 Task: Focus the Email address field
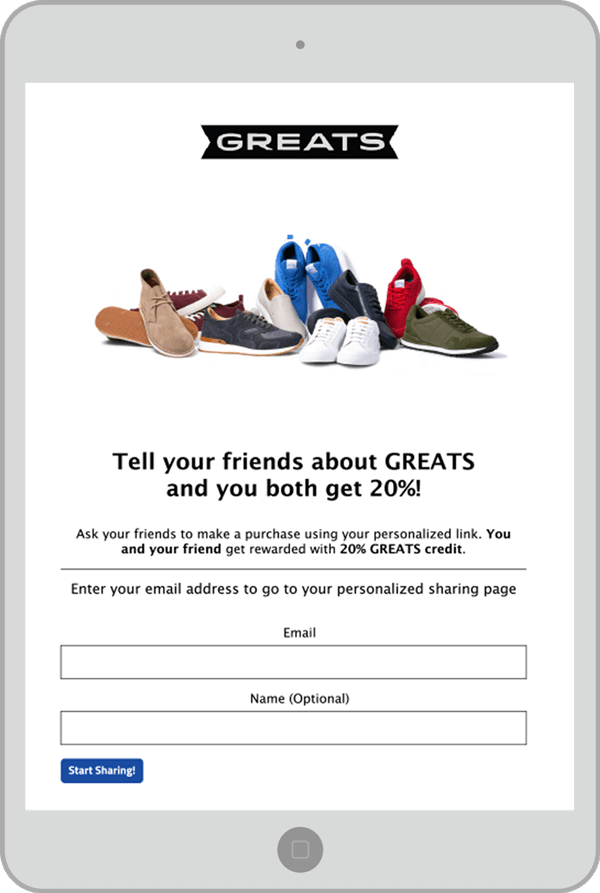293,662
